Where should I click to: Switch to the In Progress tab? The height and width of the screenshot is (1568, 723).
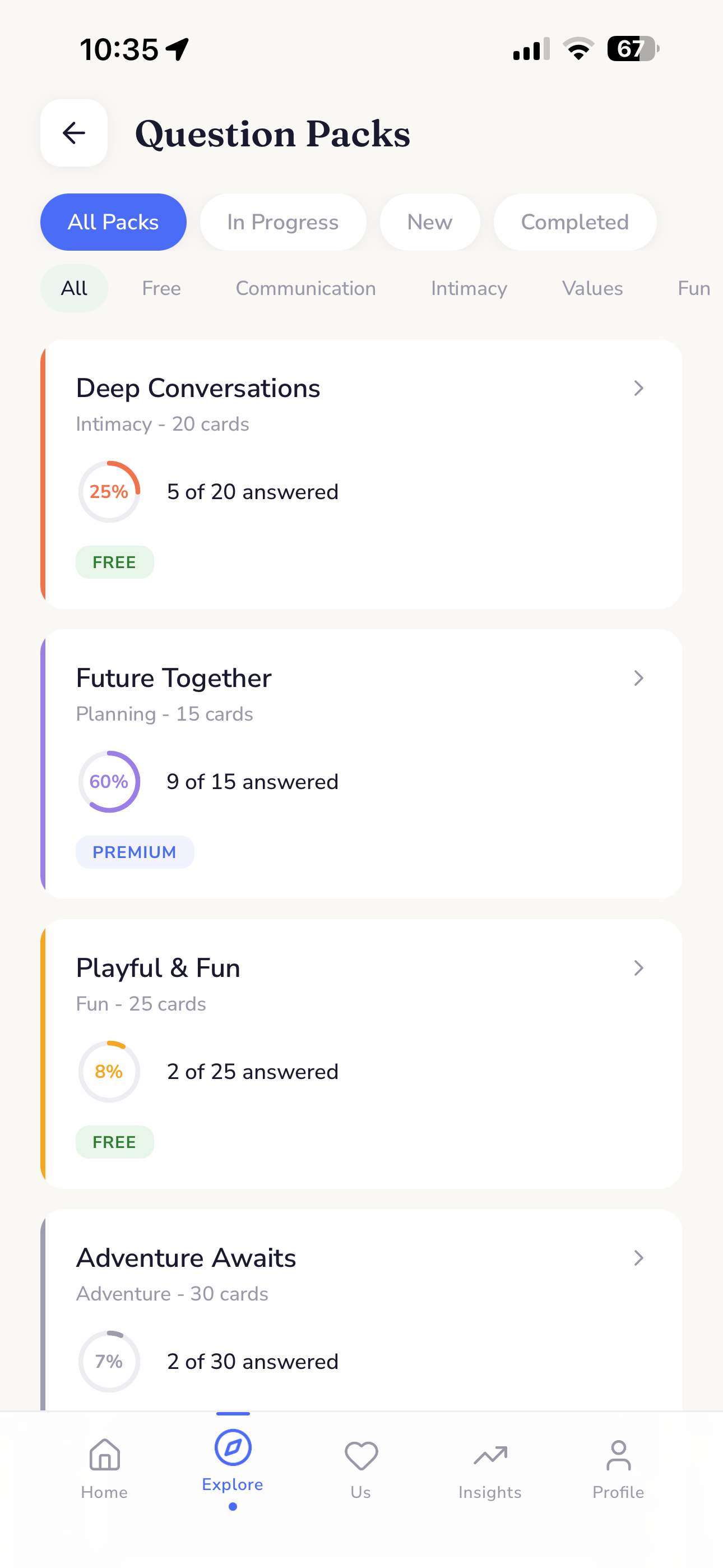pyautogui.click(x=282, y=222)
